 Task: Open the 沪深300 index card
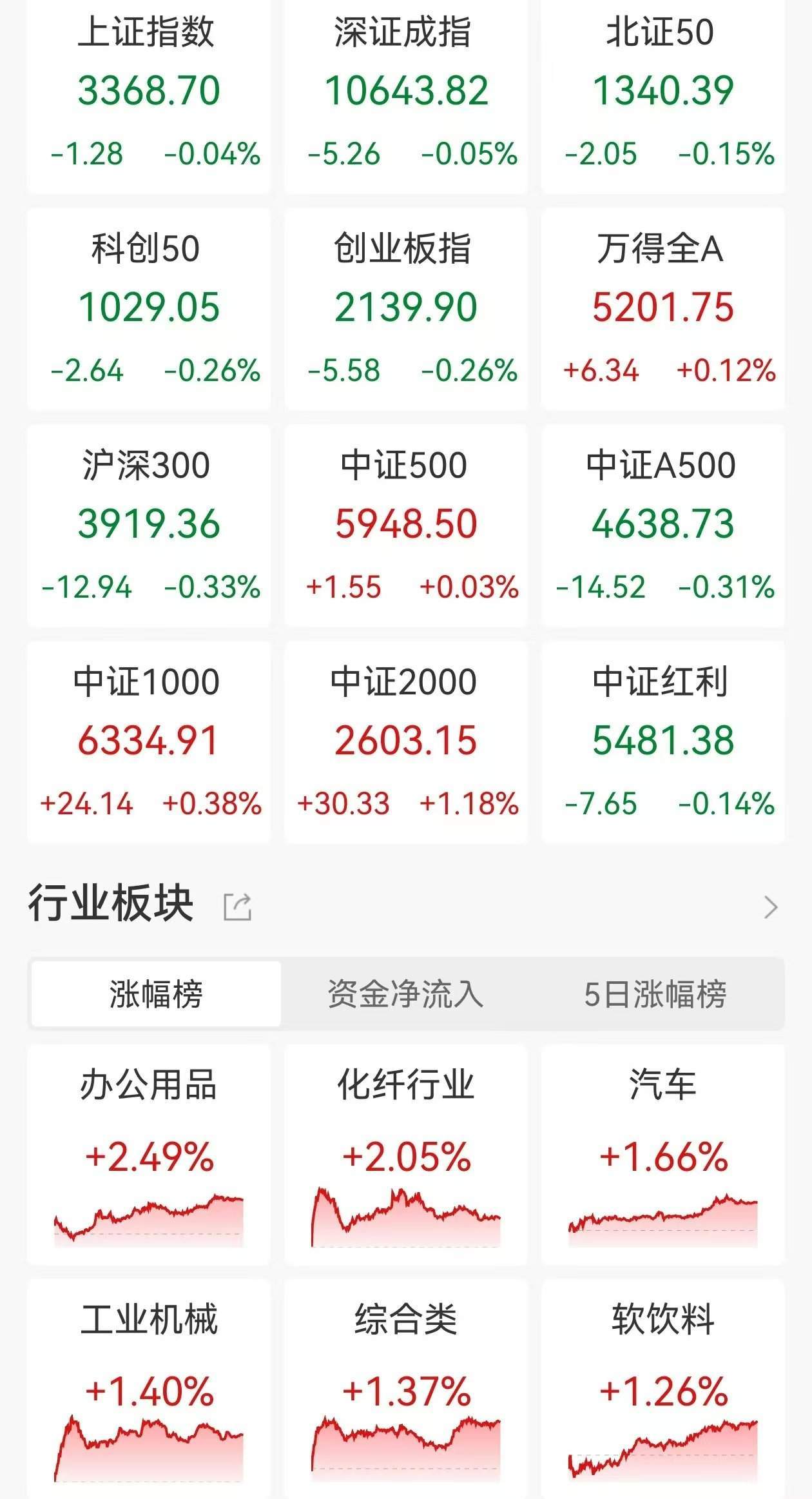click(x=149, y=525)
